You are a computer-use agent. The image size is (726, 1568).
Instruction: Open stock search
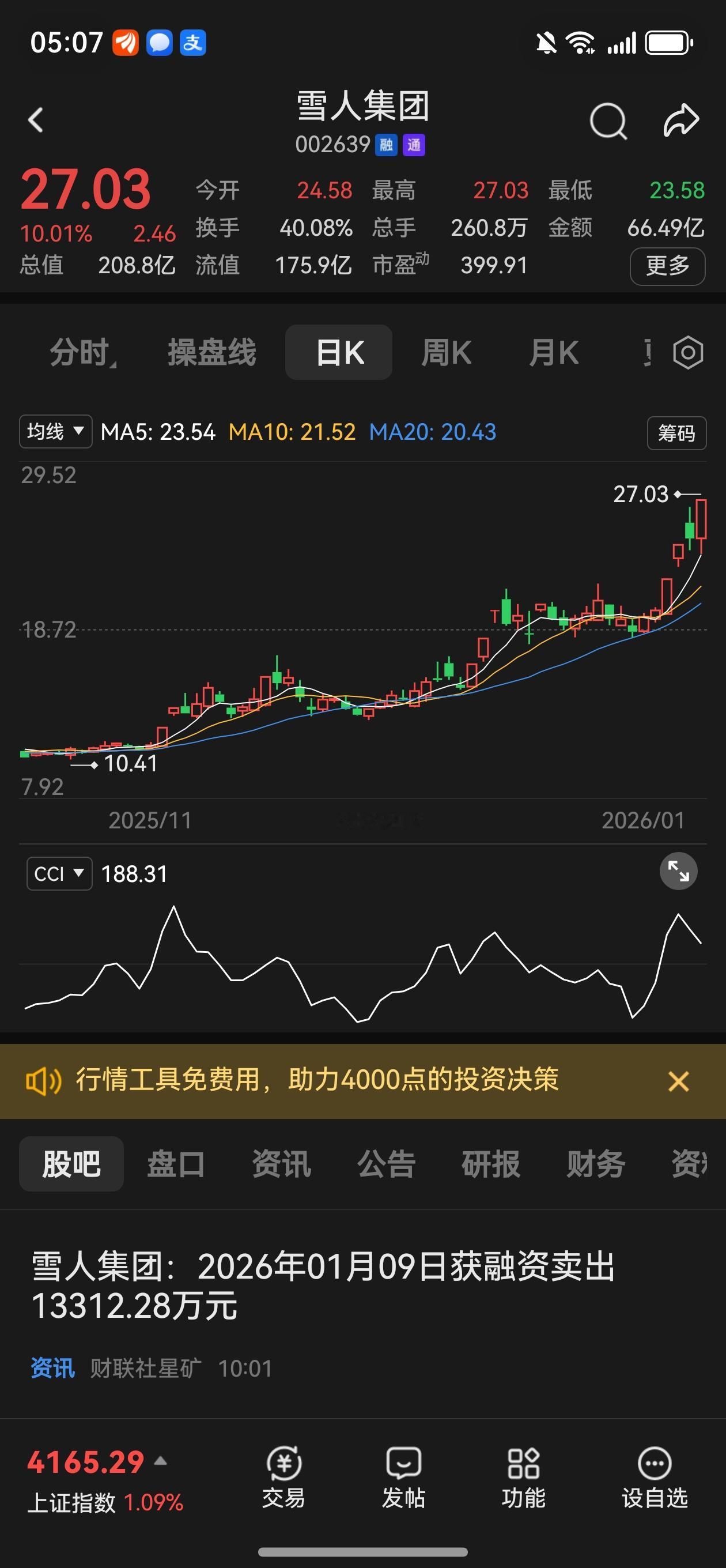coord(608,121)
